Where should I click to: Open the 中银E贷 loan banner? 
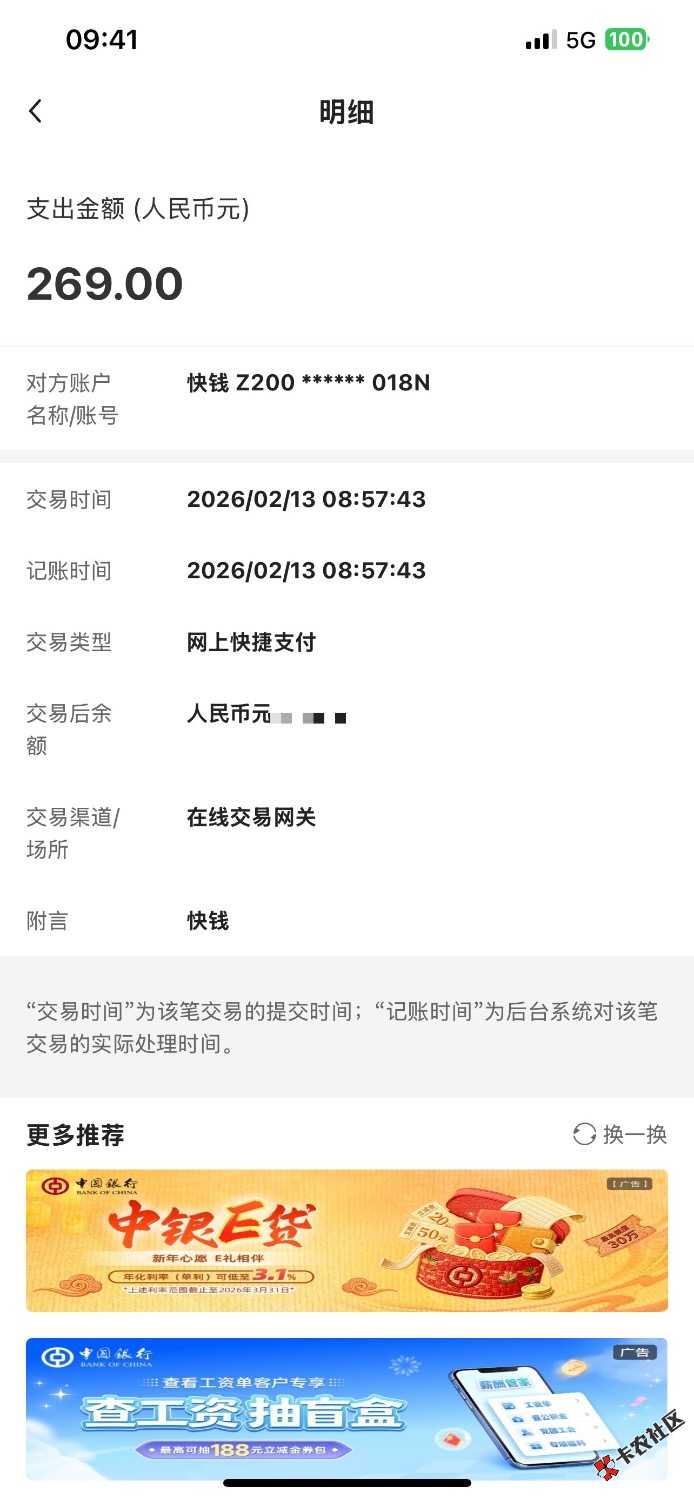point(346,1240)
